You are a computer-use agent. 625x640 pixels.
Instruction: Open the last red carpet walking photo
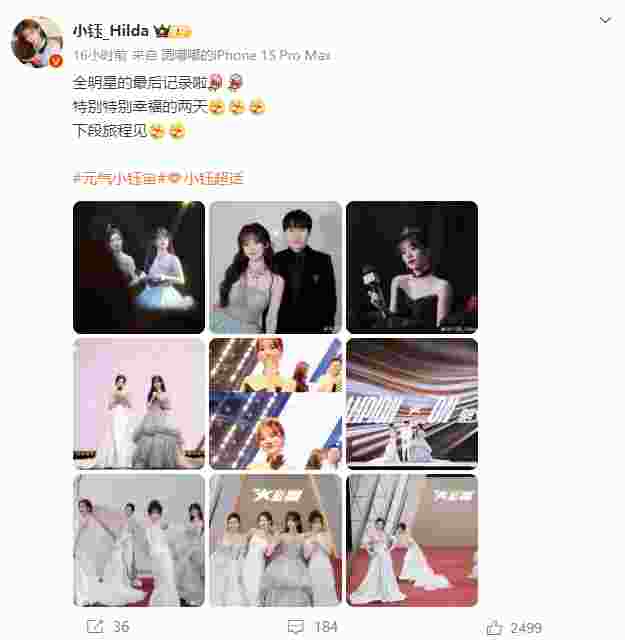pos(411,540)
